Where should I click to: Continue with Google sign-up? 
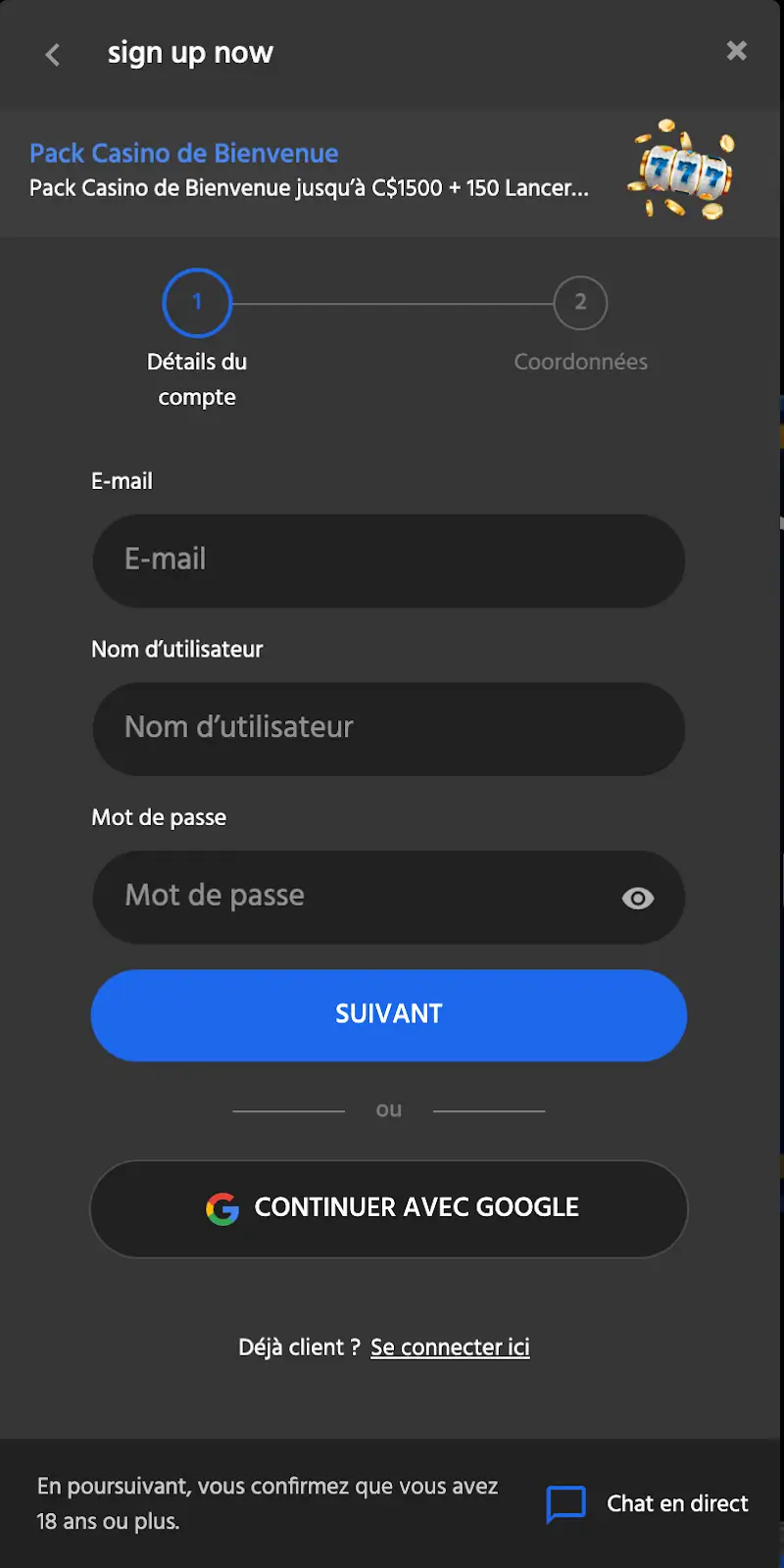click(x=388, y=1207)
